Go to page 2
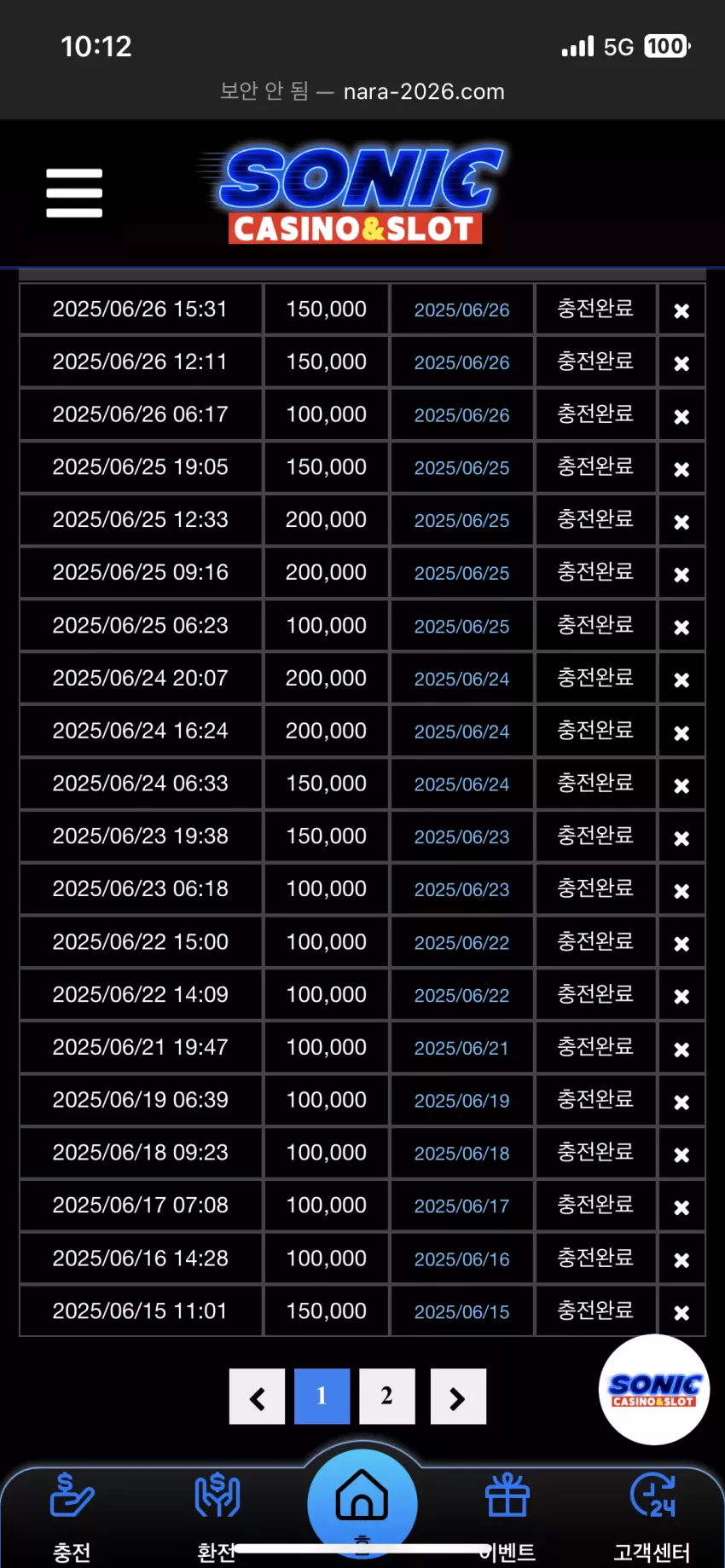Viewport: 725px width, 1568px height. pyautogui.click(x=387, y=1396)
